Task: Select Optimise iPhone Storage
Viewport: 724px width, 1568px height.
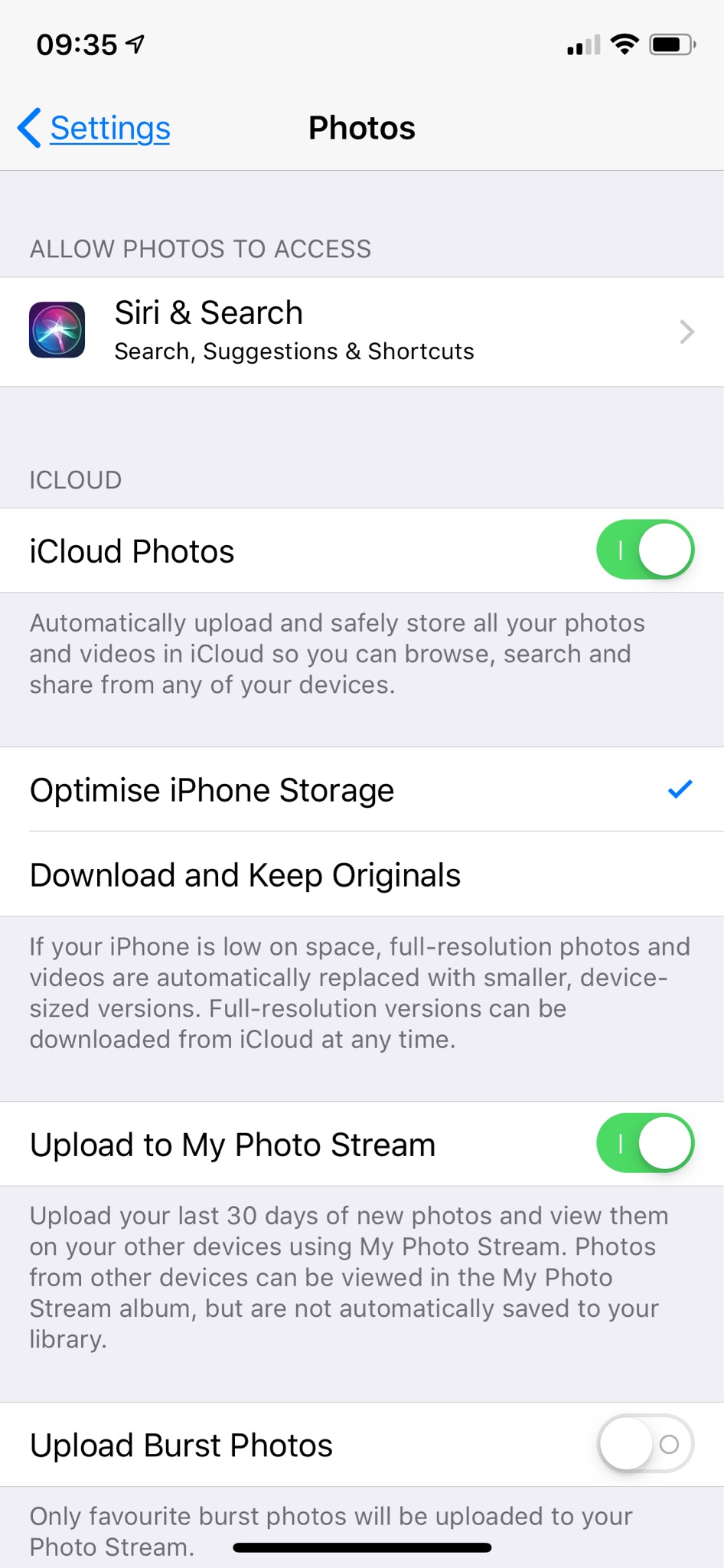Action: point(361,790)
